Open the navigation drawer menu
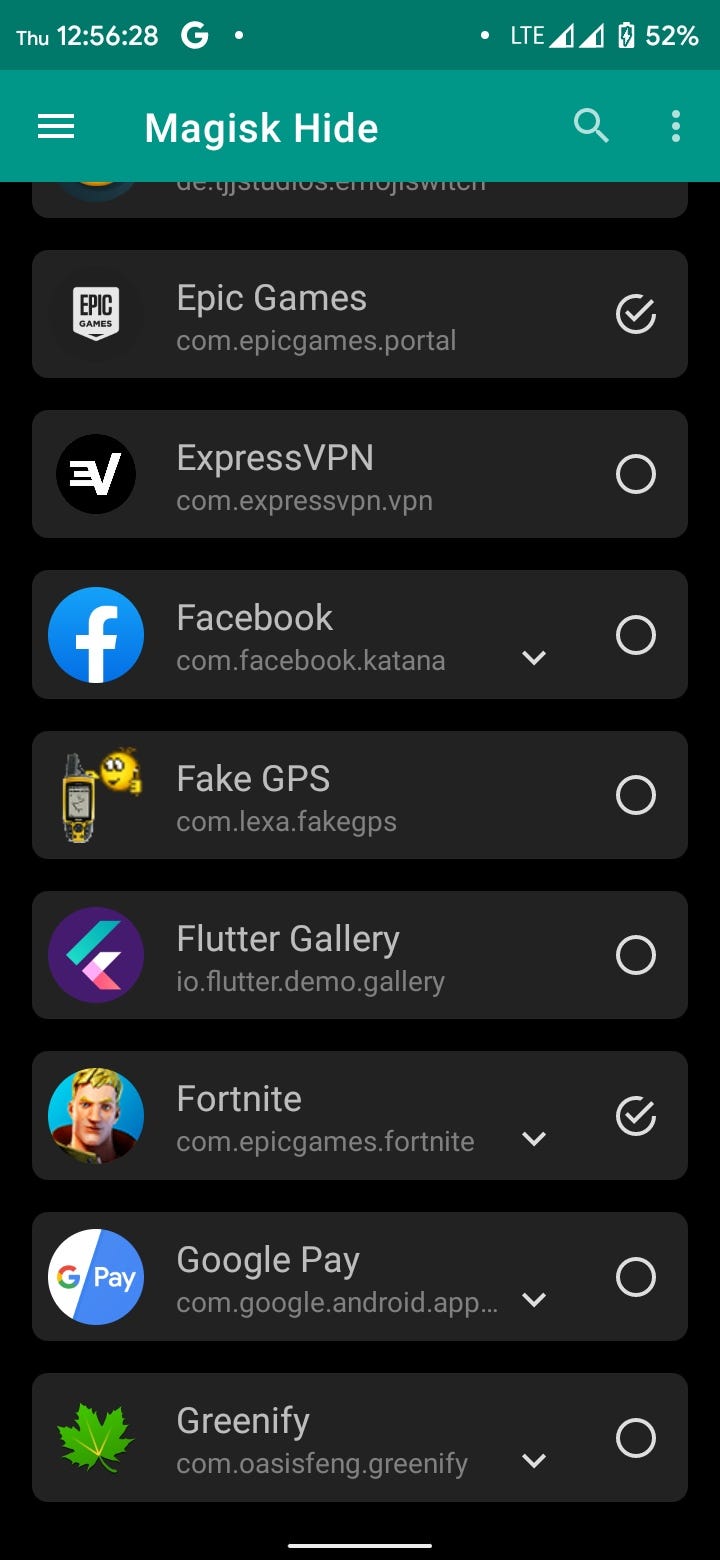 [56, 127]
